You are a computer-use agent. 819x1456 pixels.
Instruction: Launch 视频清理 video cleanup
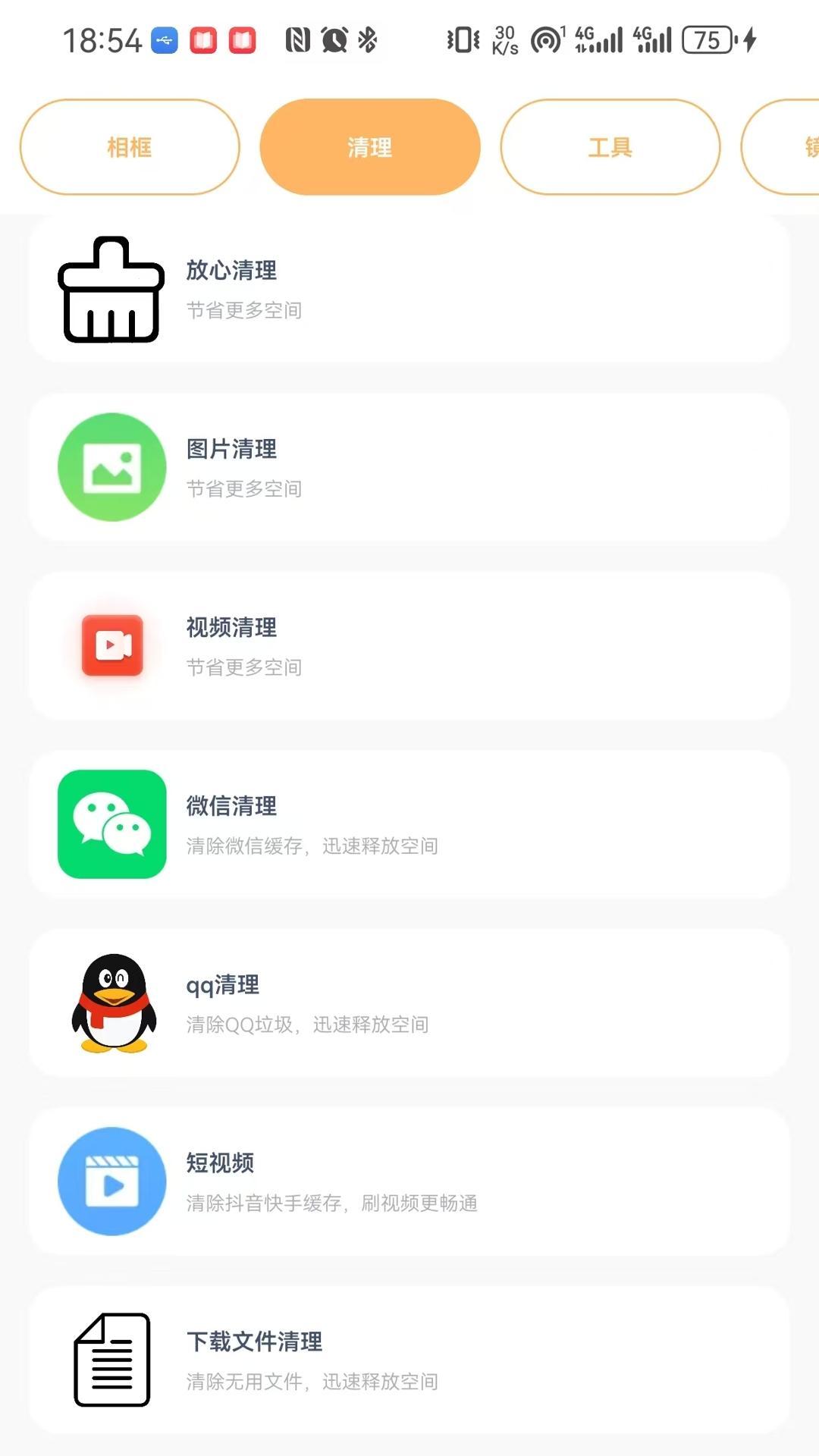tap(409, 646)
